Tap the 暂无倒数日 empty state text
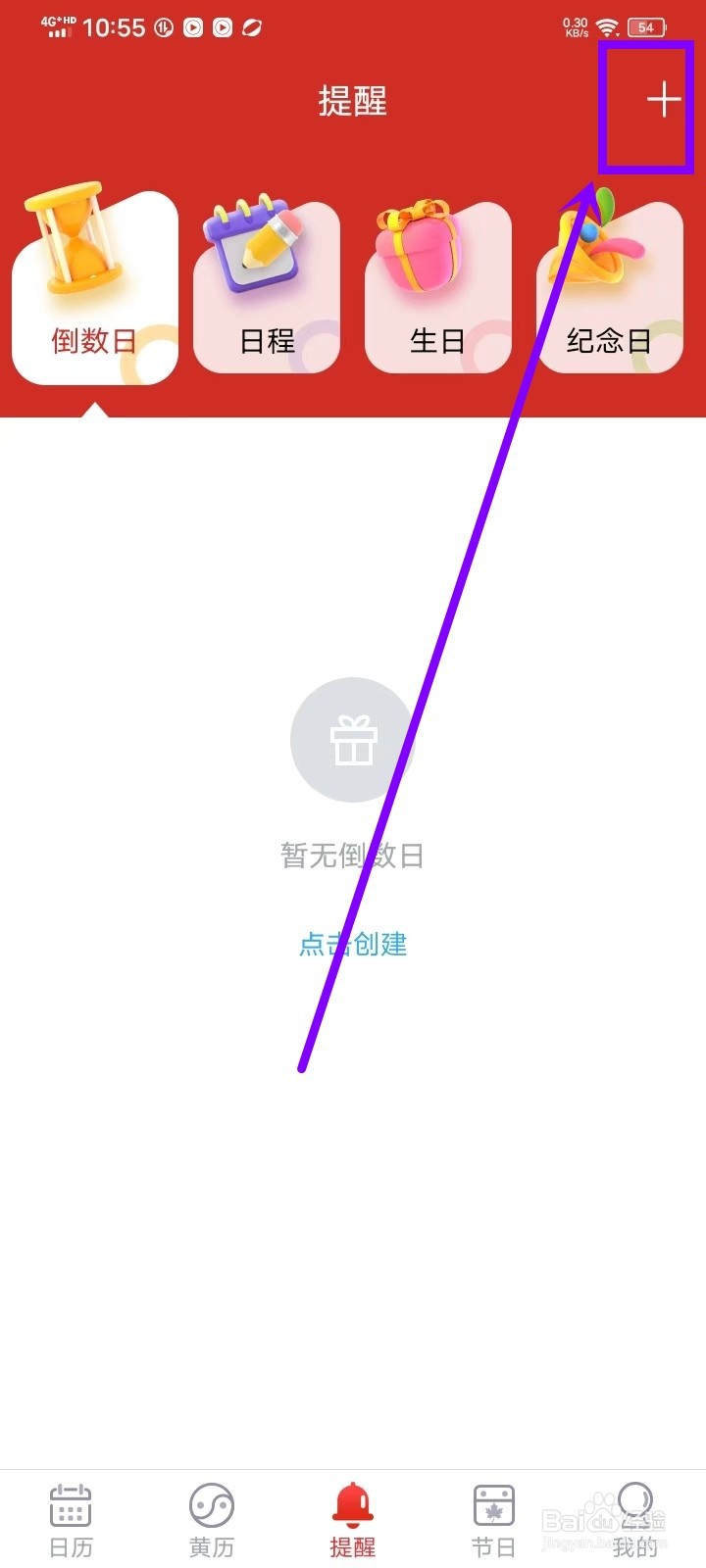 352,855
